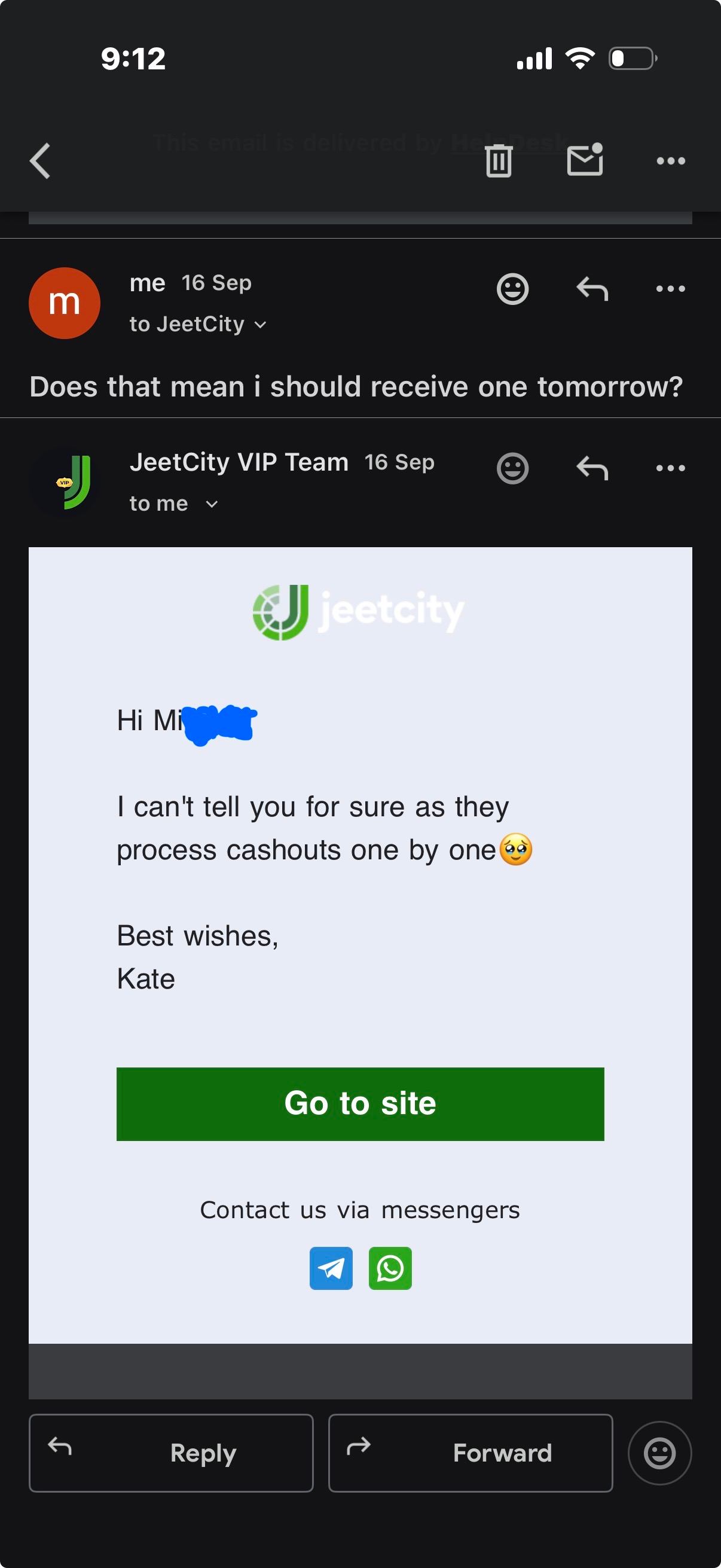
Task: Go back to the inbox
Action: (x=40, y=161)
